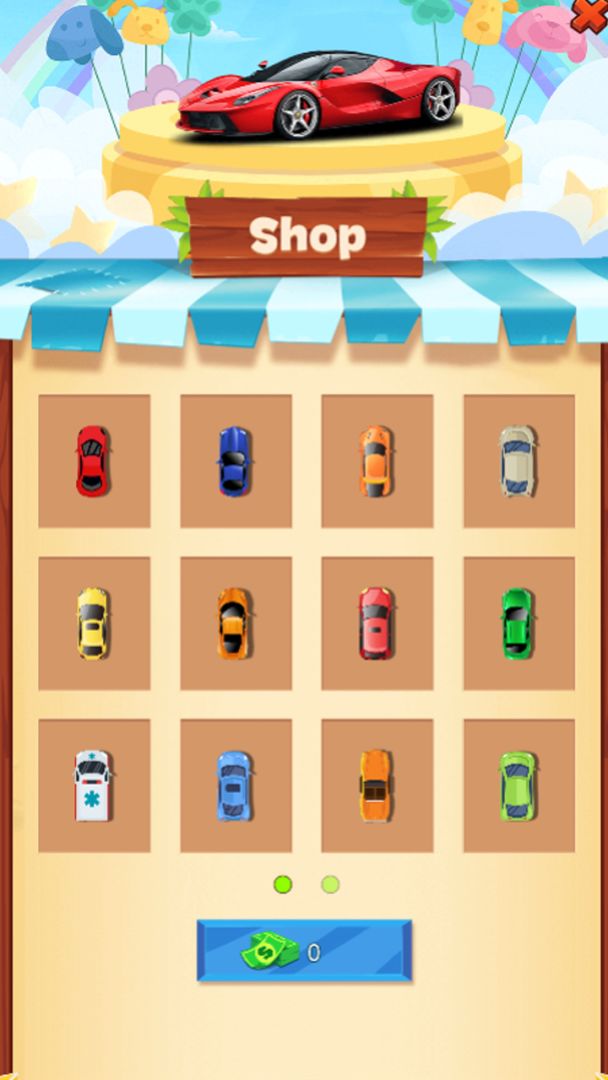The image size is (608, 1080).
Task: Choose the beige car tile
Action: point(518,461)
